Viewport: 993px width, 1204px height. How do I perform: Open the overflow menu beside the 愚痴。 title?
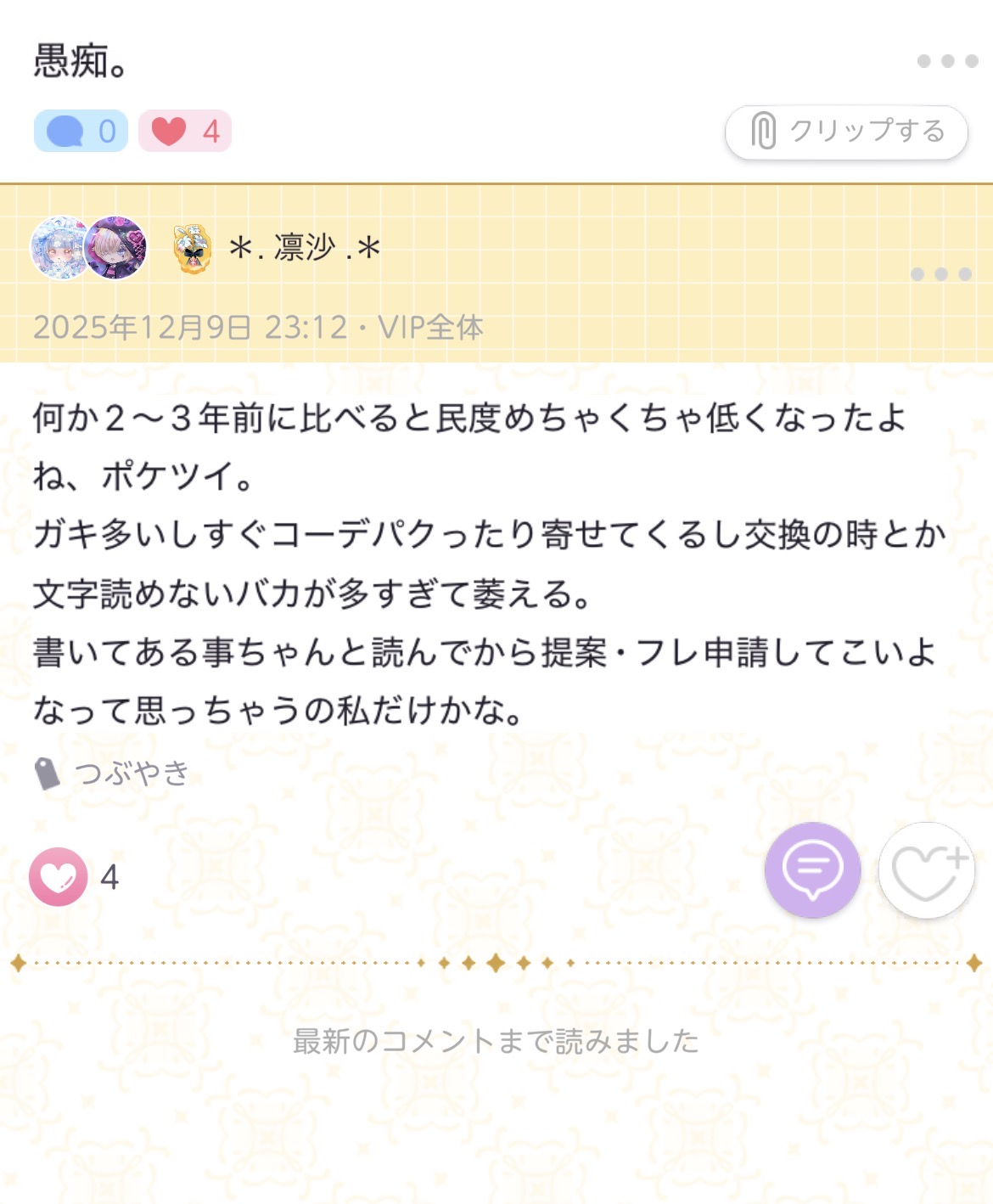pyautogui.click(x=947, y=61)
